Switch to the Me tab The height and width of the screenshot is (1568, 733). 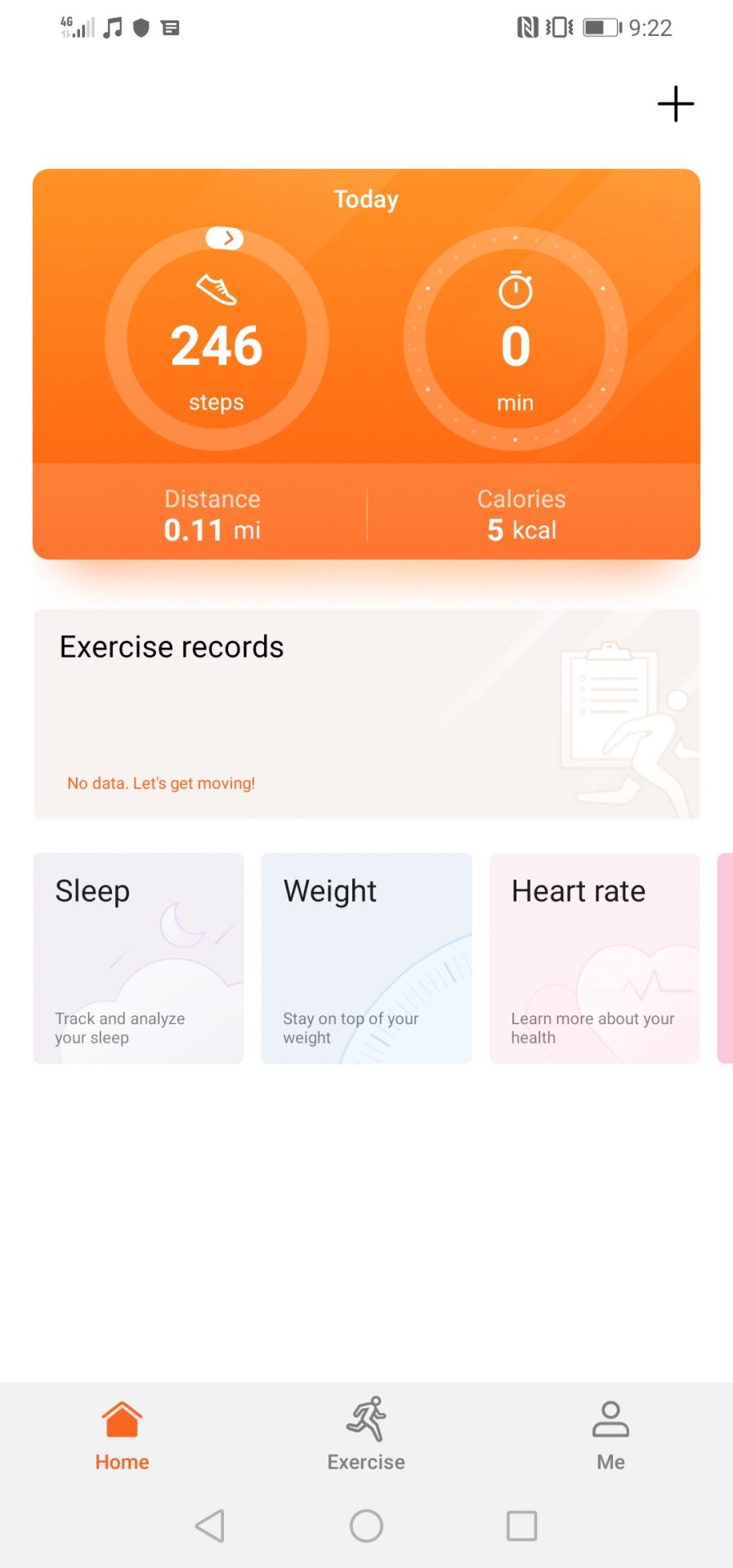tap(610, 1435)
